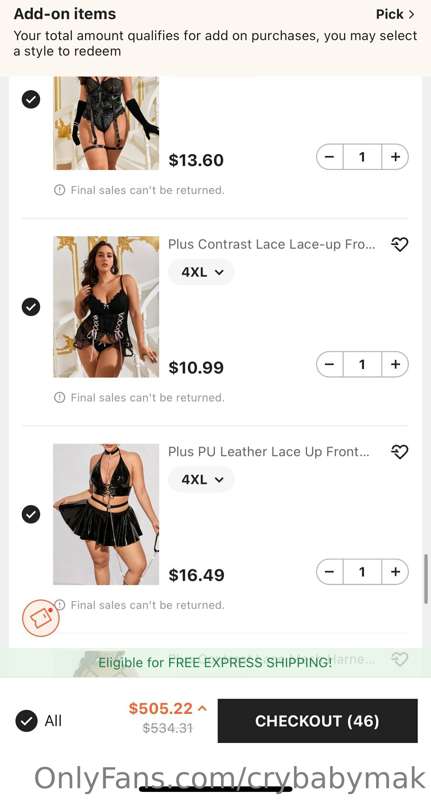
Task: Move Plus Contrast Lace item to wishlist
Action: click(399, 244)
